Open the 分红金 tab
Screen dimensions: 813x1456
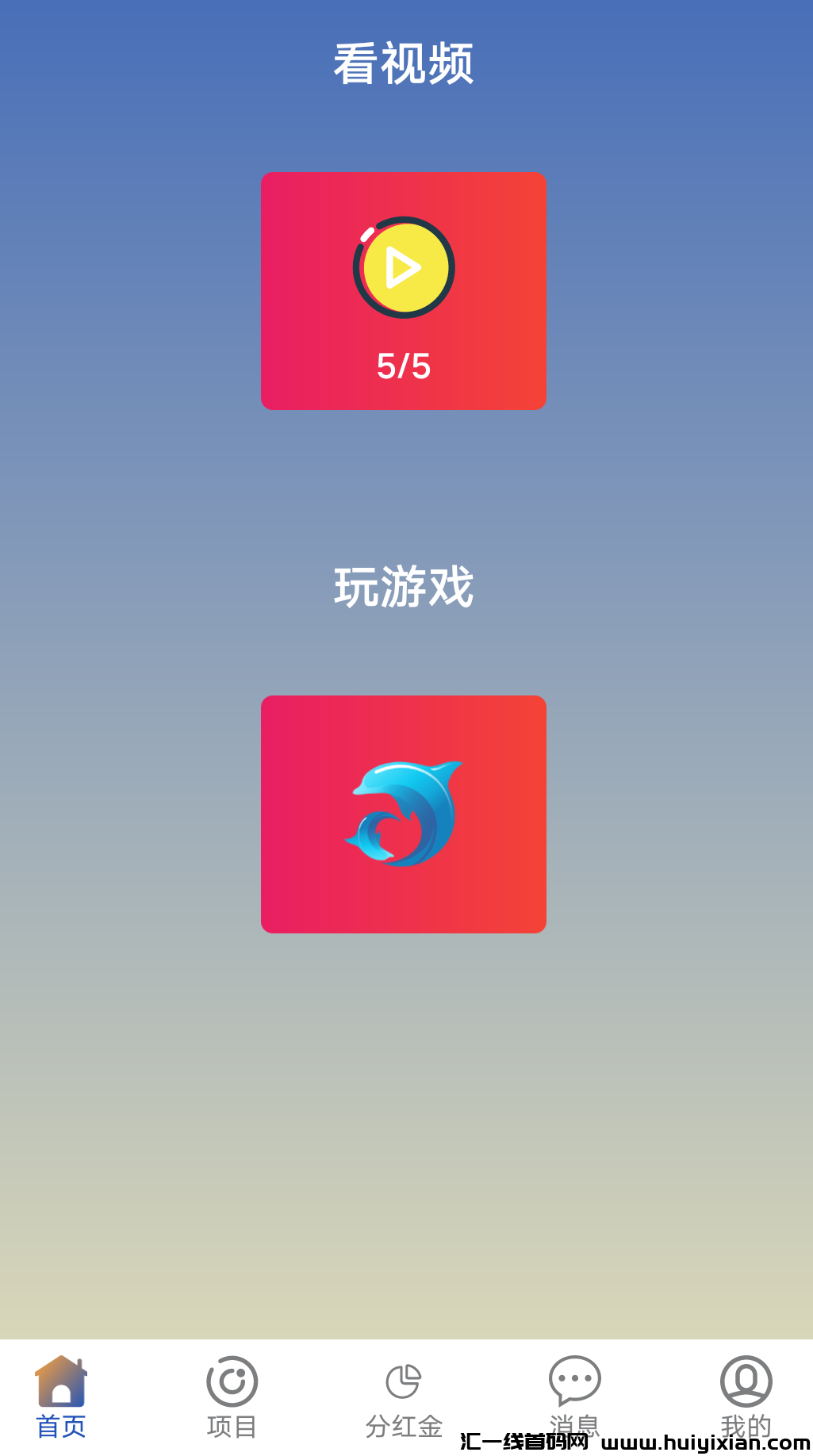pyautogui.click(x=403, y=1397)
